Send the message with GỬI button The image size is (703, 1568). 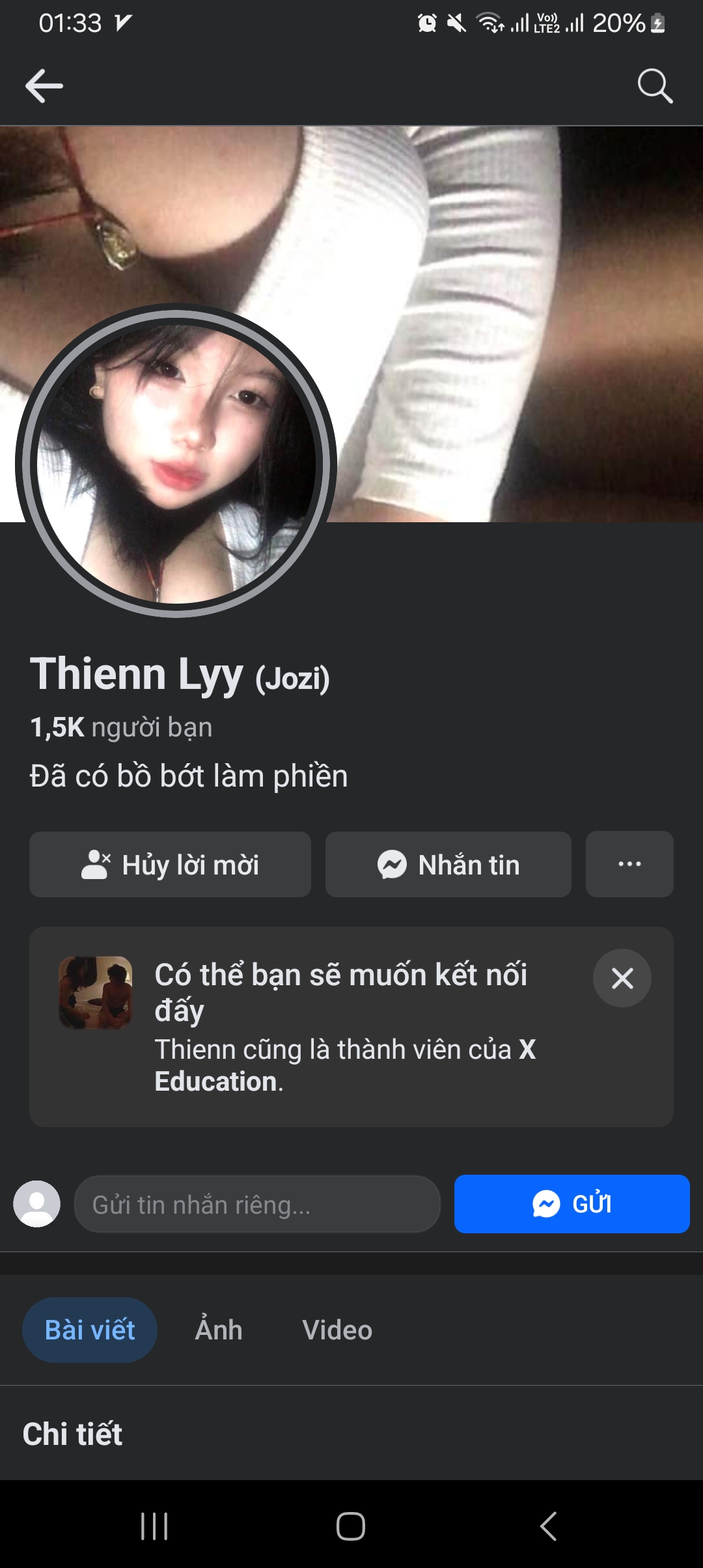coord(572,1205)
